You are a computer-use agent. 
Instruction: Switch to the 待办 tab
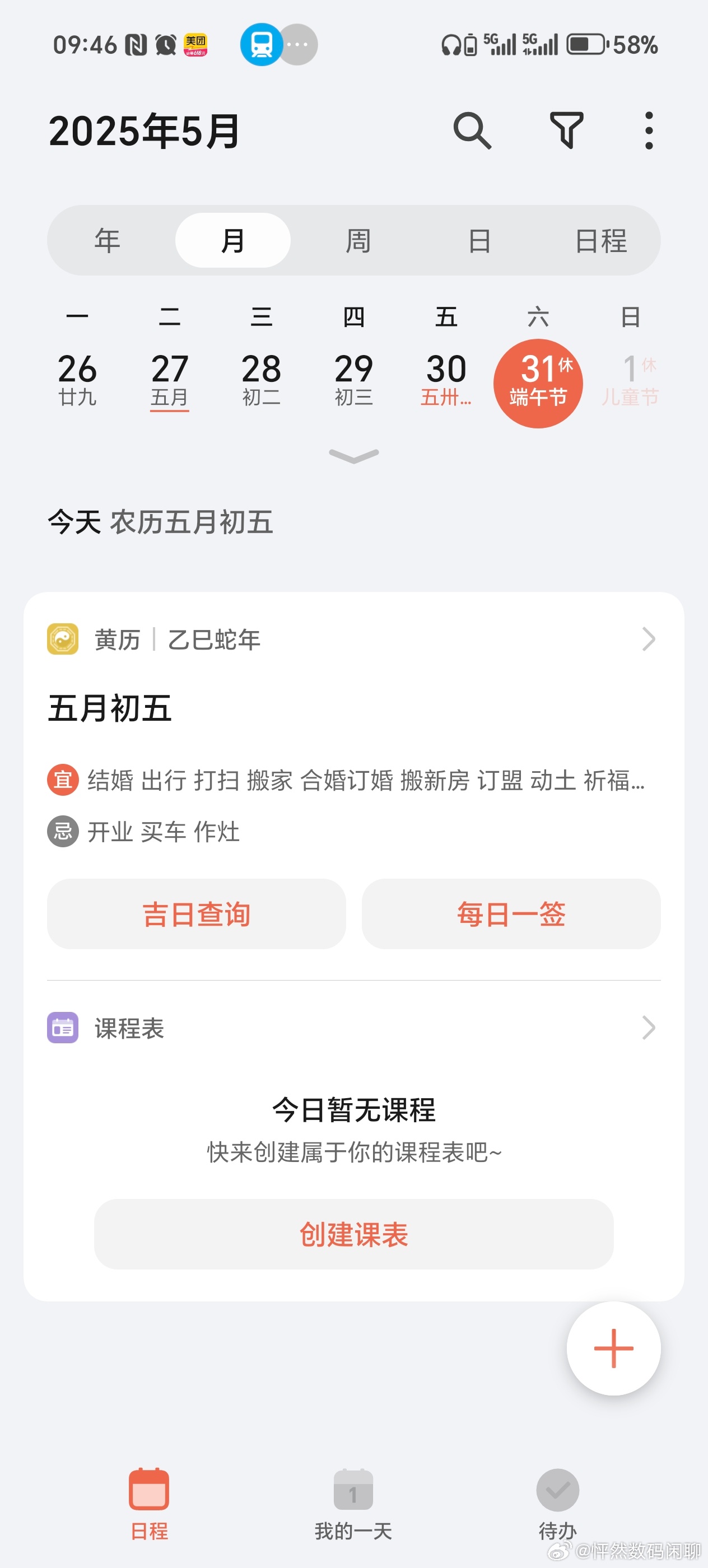point(557,1505)
